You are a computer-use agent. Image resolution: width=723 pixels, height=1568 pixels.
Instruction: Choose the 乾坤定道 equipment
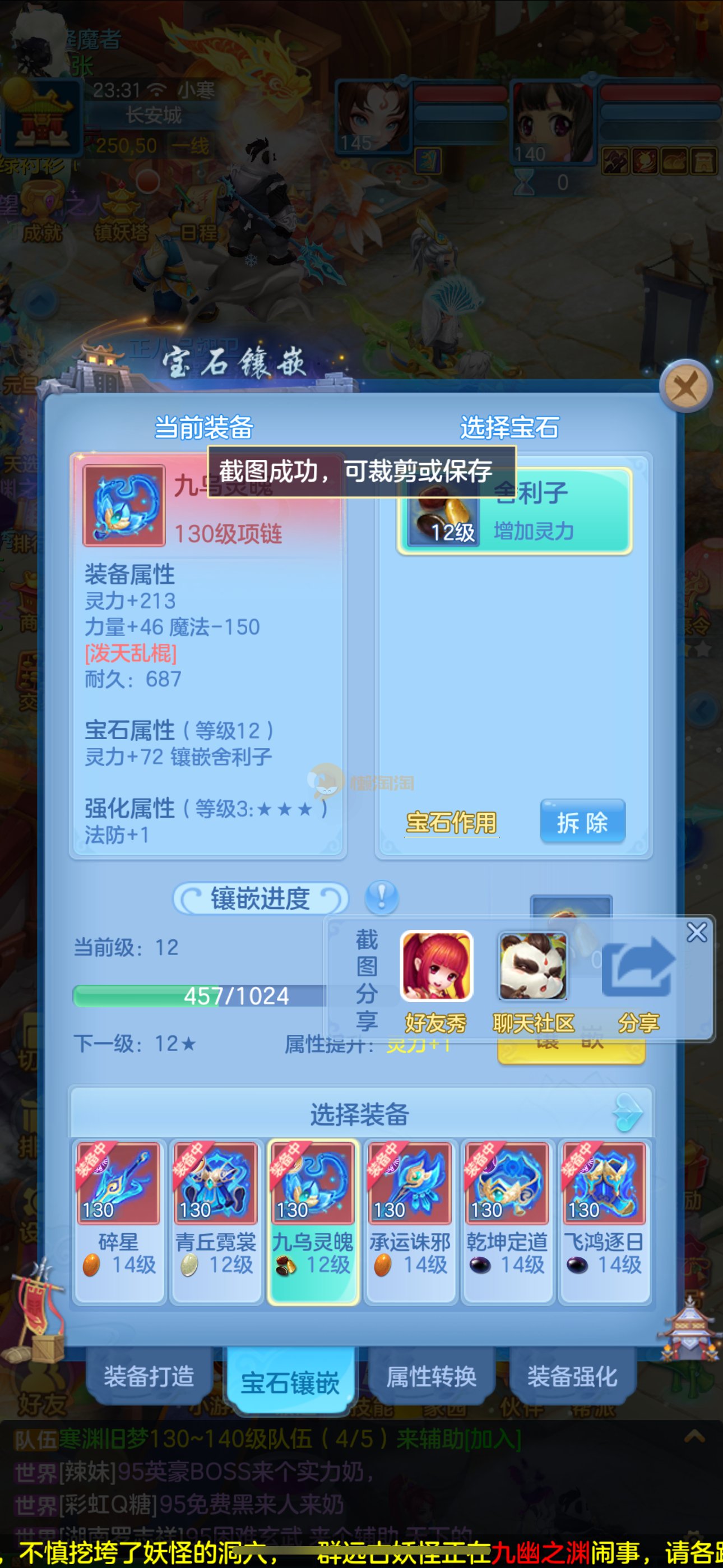(507, 1220)
